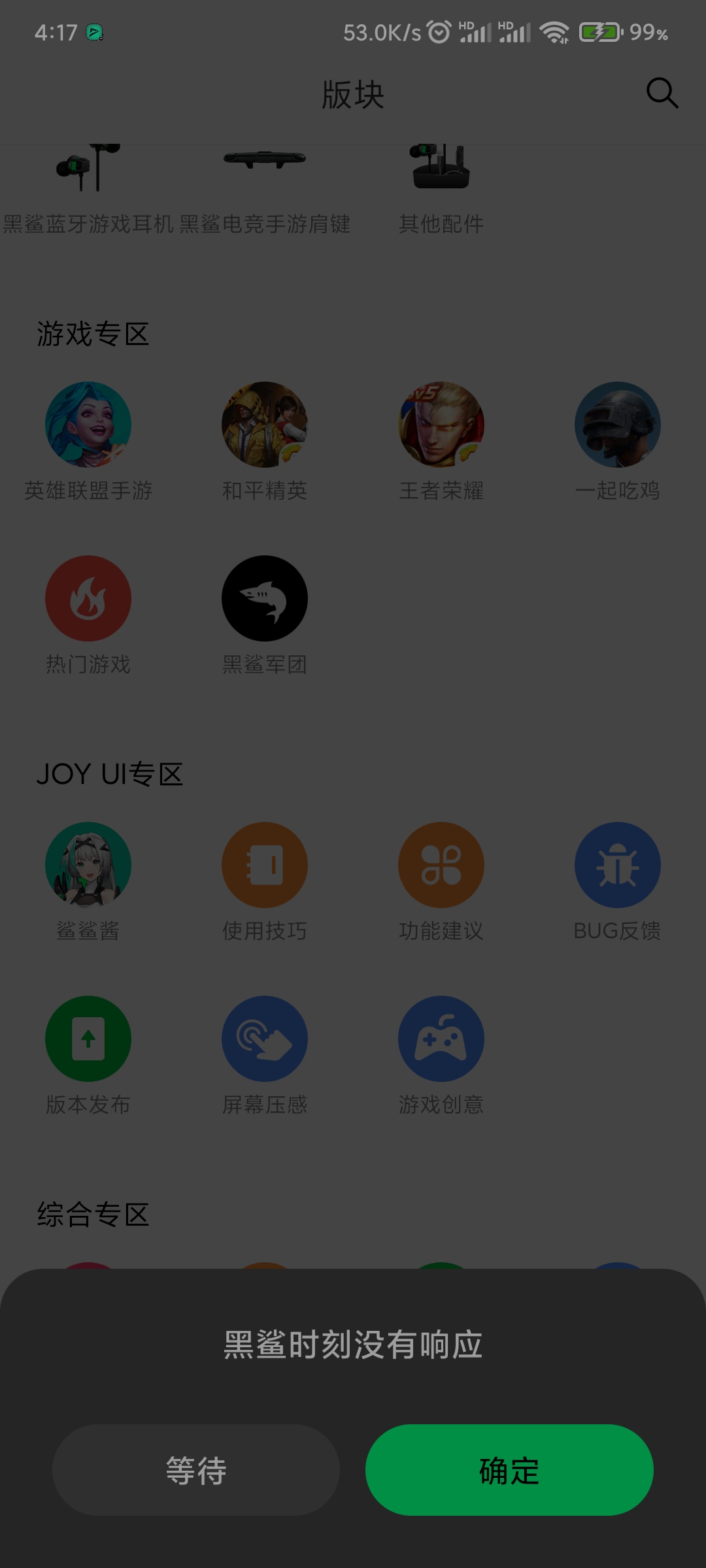This screenshot has height=1568, width=706.
Task: Tap 等待 to keep waiting
Action: pos(196,1470)
